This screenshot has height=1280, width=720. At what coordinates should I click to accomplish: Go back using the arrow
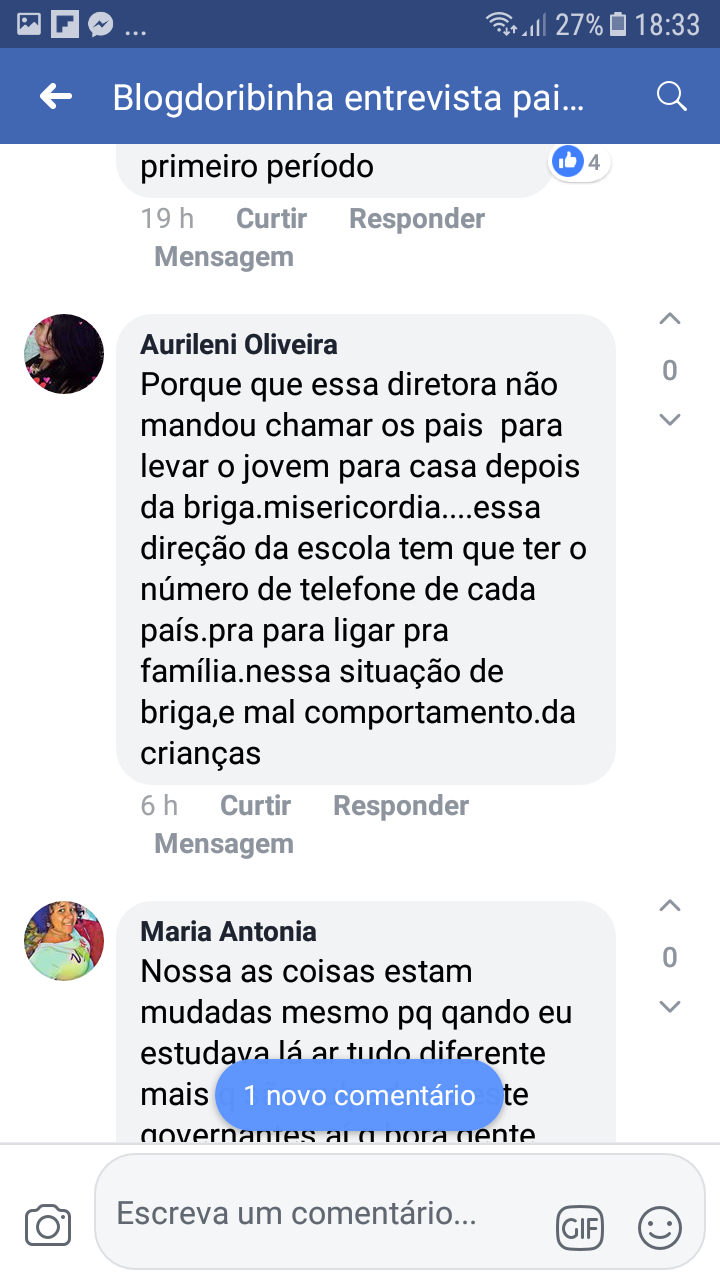click(56, 97)
